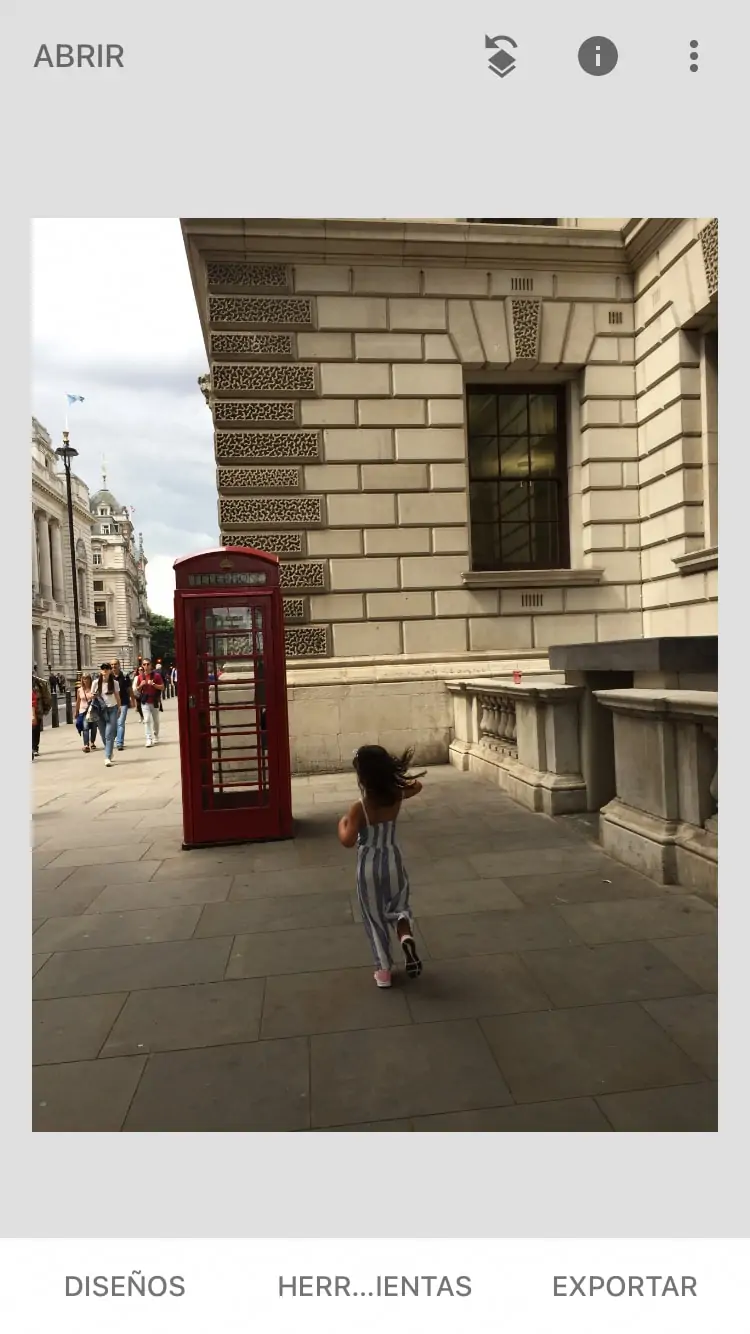This screenshot has height=1334, width=750.
Task: Select the EXPORTAR tab
Action: tap(625, 1286)
